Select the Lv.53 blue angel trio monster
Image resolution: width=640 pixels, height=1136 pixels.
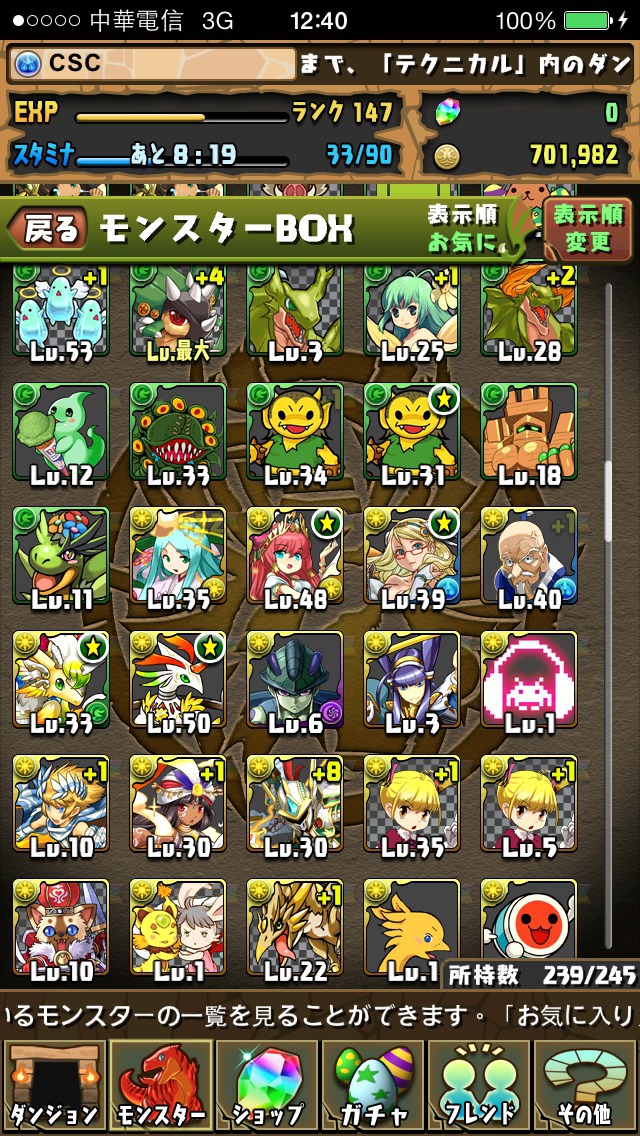61,312
